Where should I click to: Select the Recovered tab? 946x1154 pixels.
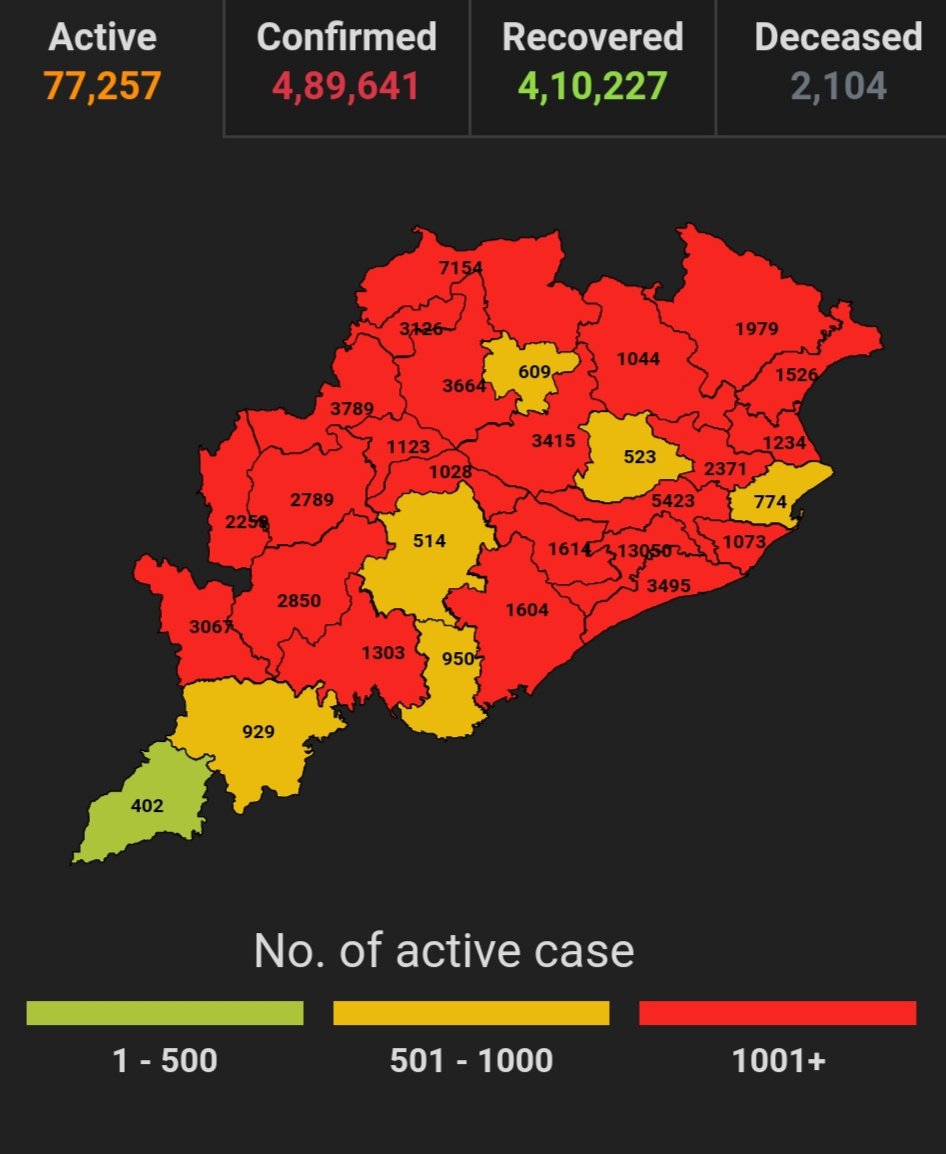(x=592, y=62)
